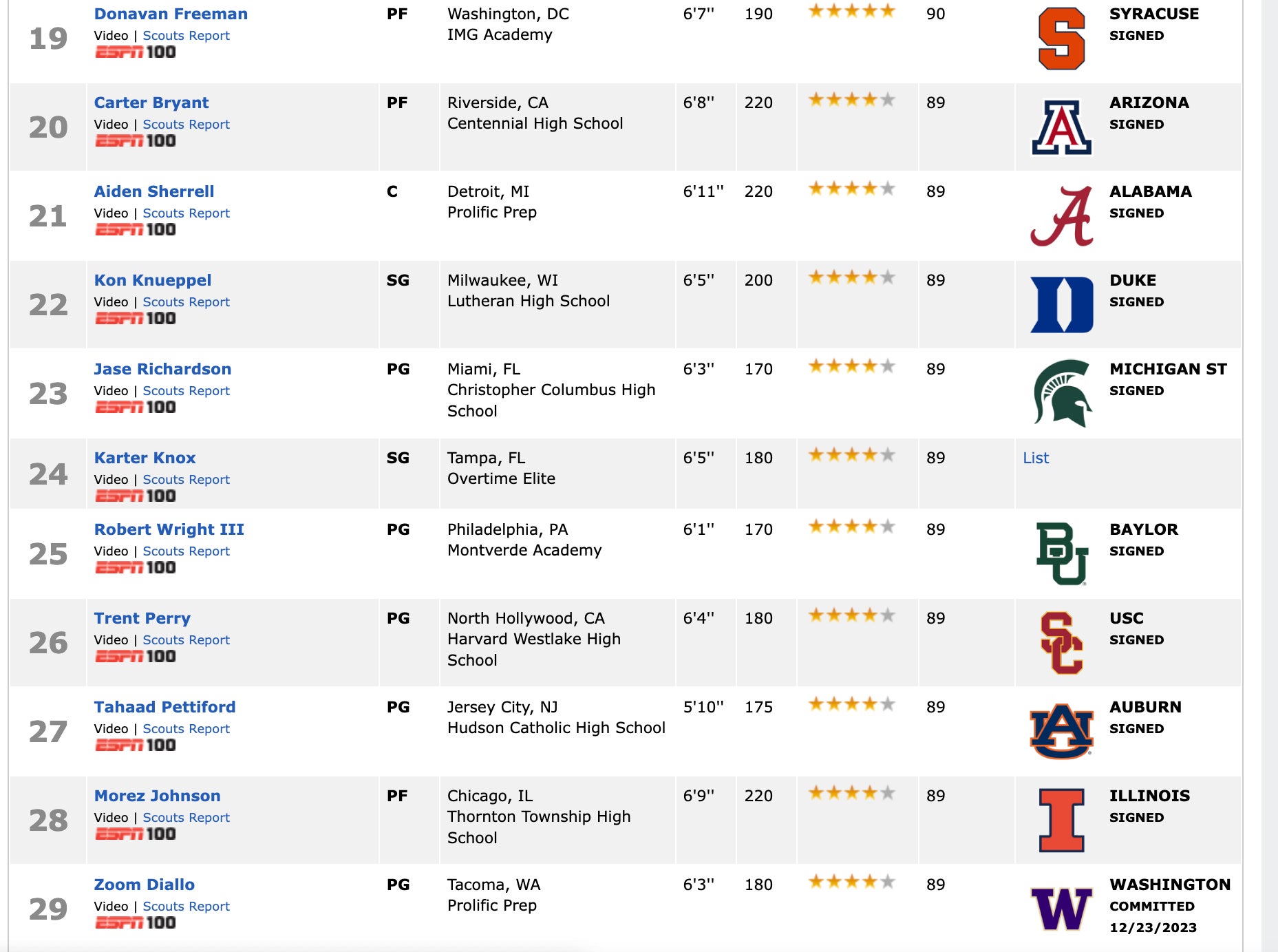
Task: View Morez Johnson's Scouts Report
Action: pos(186,817)
